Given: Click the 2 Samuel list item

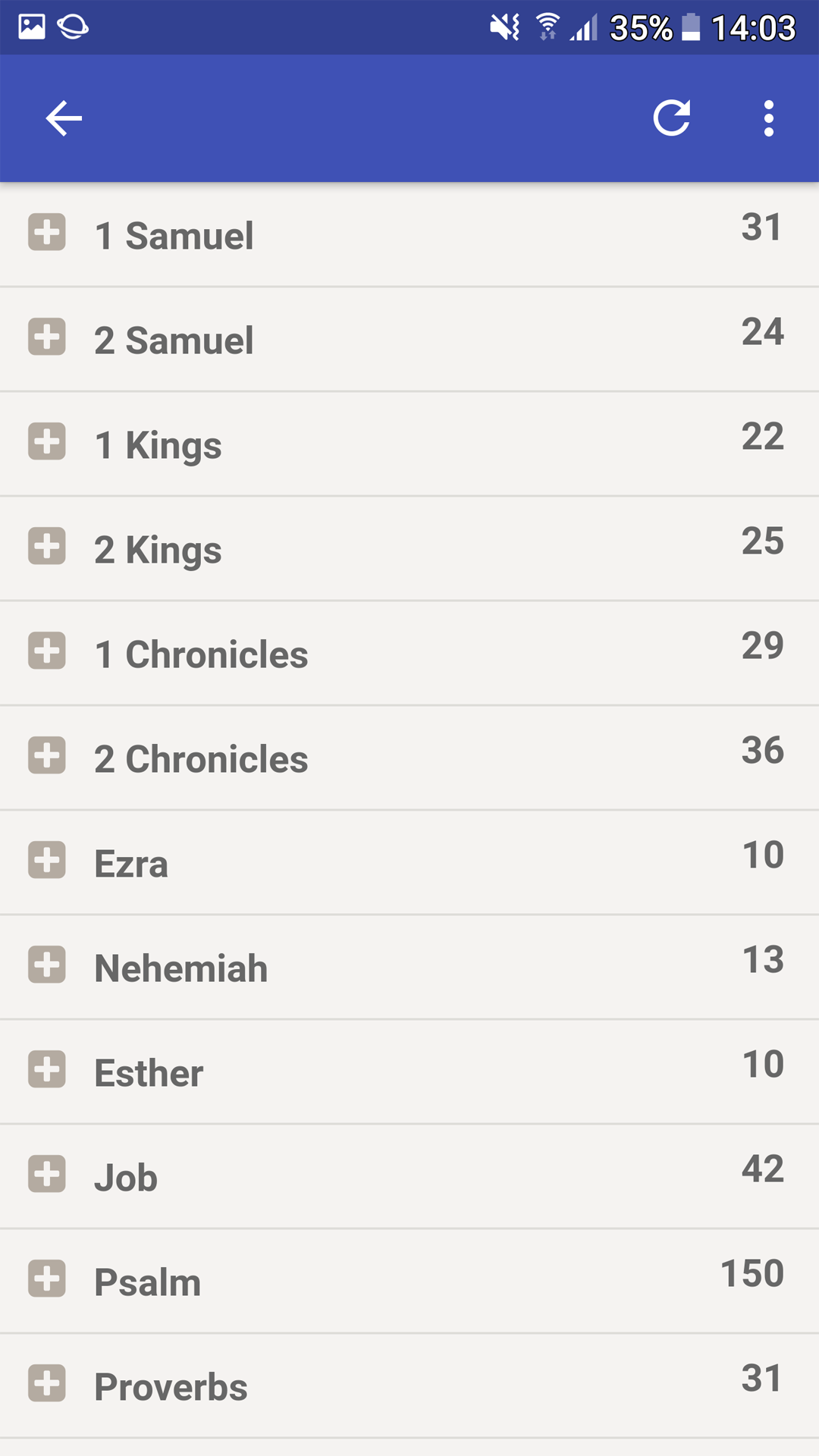Looking at the screenshot, I should tap(409, 340).
